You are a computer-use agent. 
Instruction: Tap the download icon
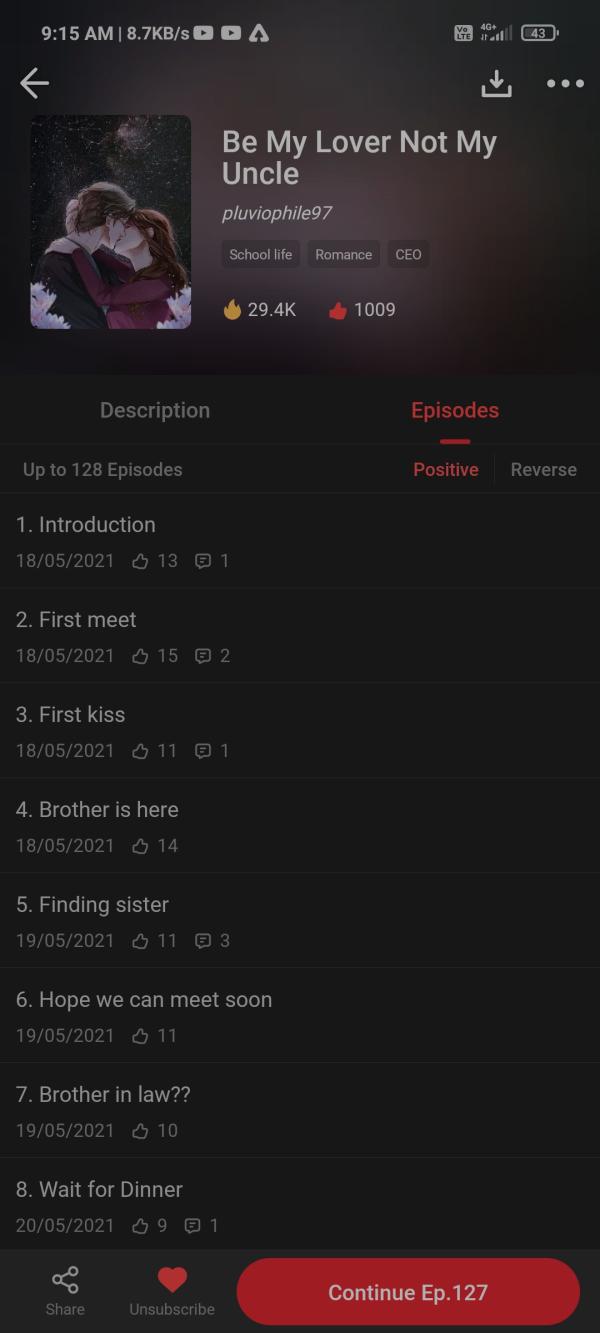496,84
